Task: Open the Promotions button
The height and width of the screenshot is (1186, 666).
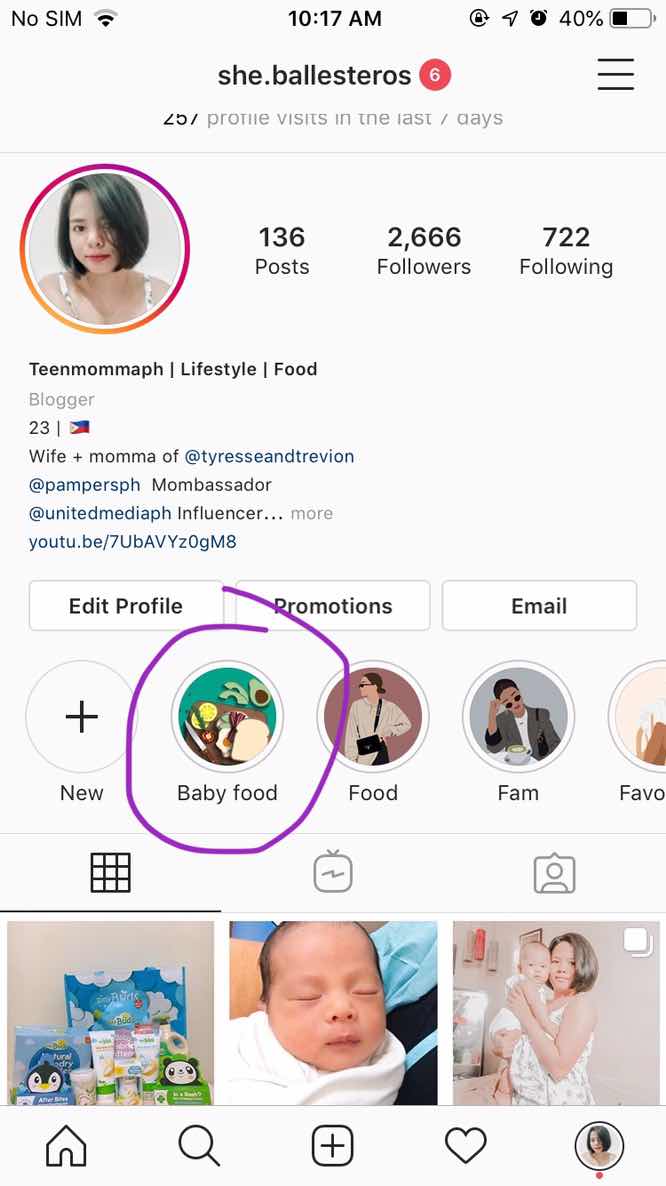Action: point(333,606)
